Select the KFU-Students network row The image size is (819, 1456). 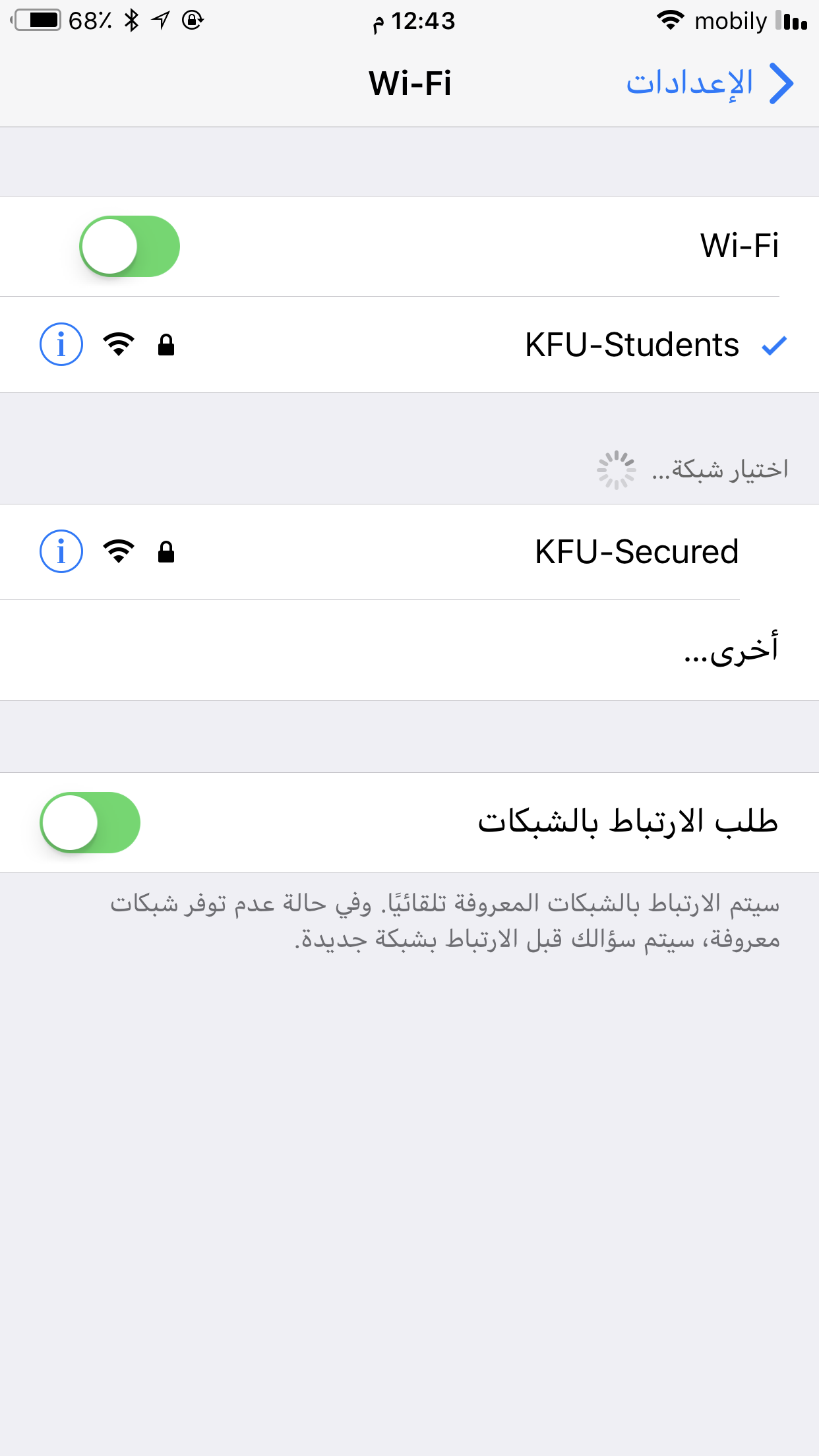coord(409,345)
